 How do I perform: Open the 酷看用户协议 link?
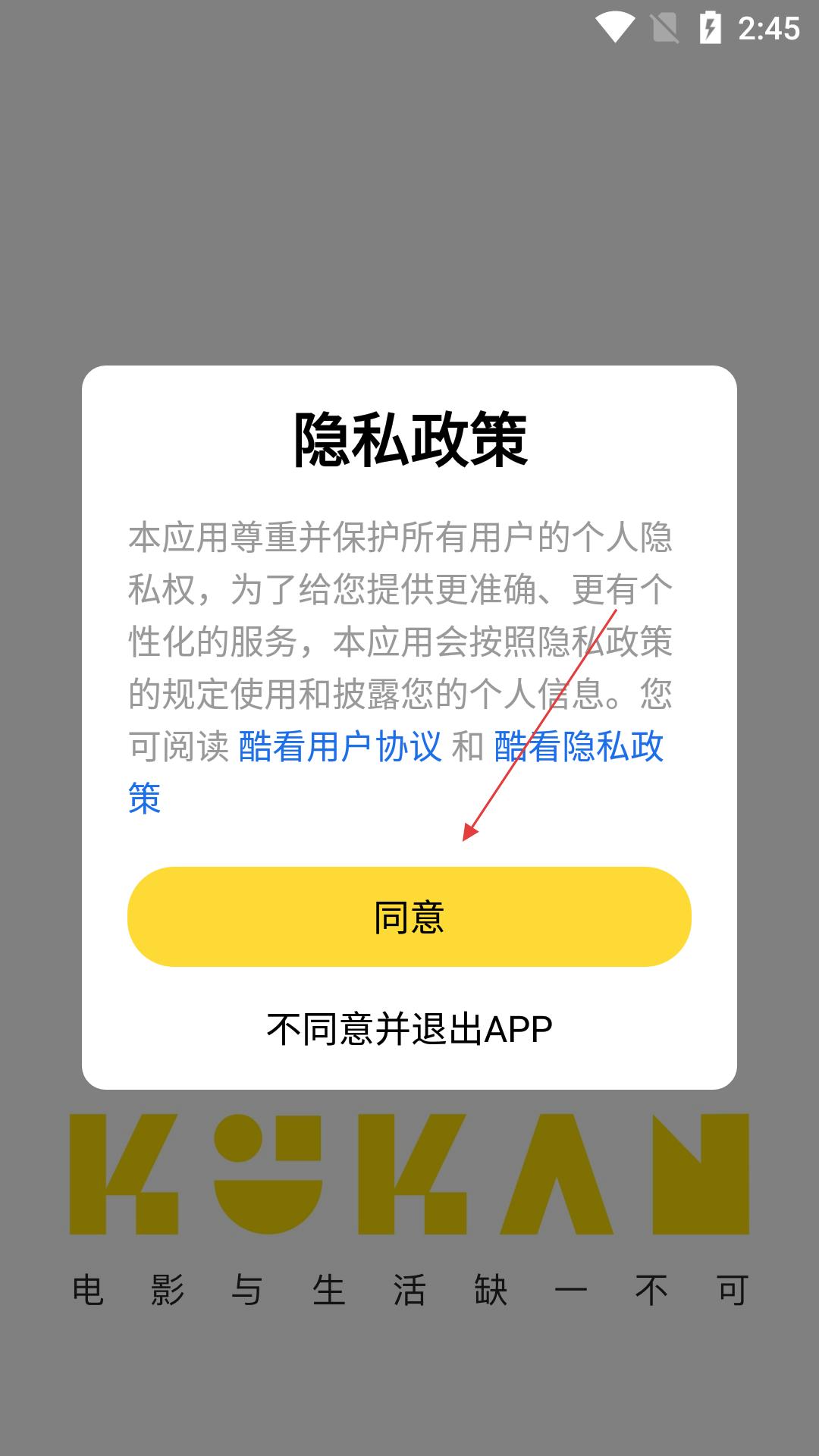pyautogui.click(x=340, y=746)
